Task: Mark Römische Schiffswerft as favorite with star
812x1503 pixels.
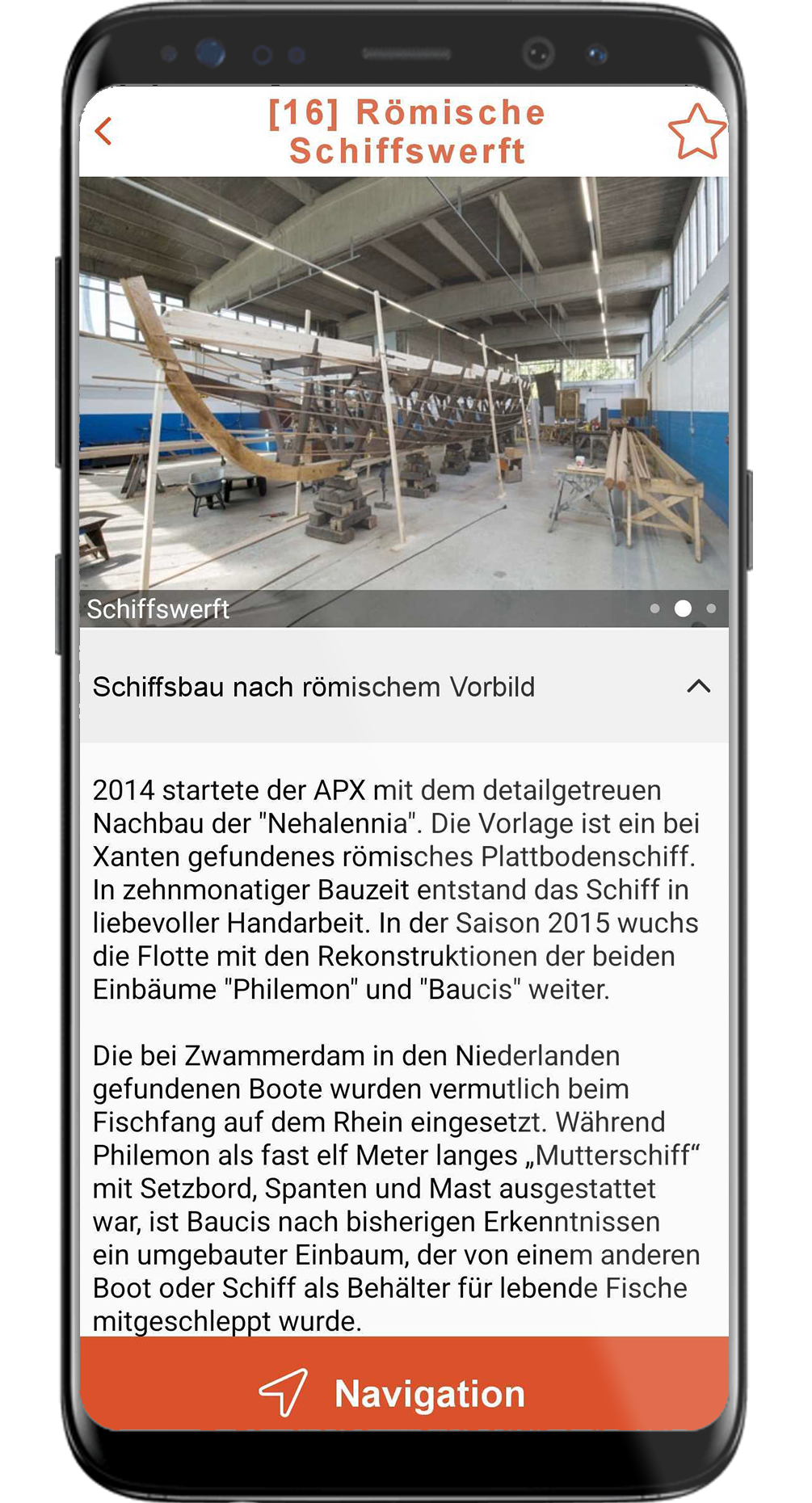Action: click(x=696, y=132)
